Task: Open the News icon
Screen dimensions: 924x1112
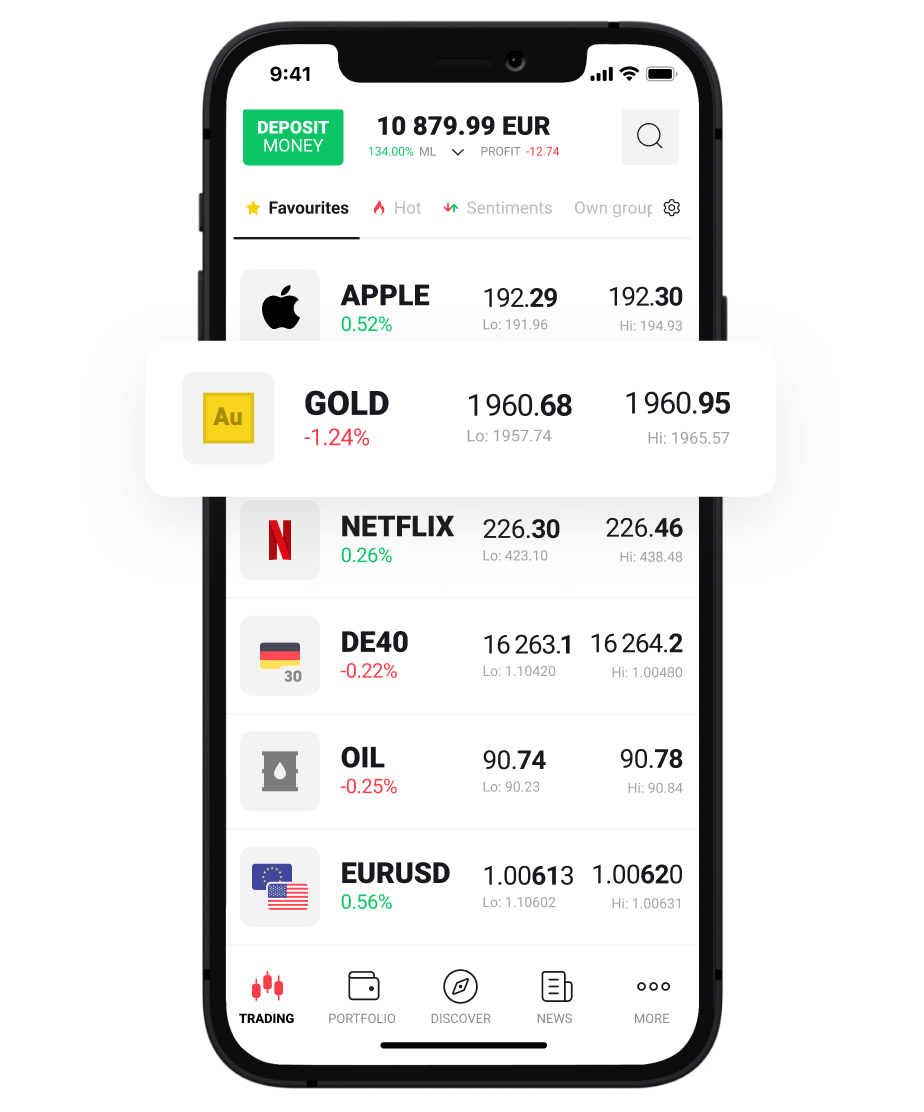Action: click(x=554, y=989)
